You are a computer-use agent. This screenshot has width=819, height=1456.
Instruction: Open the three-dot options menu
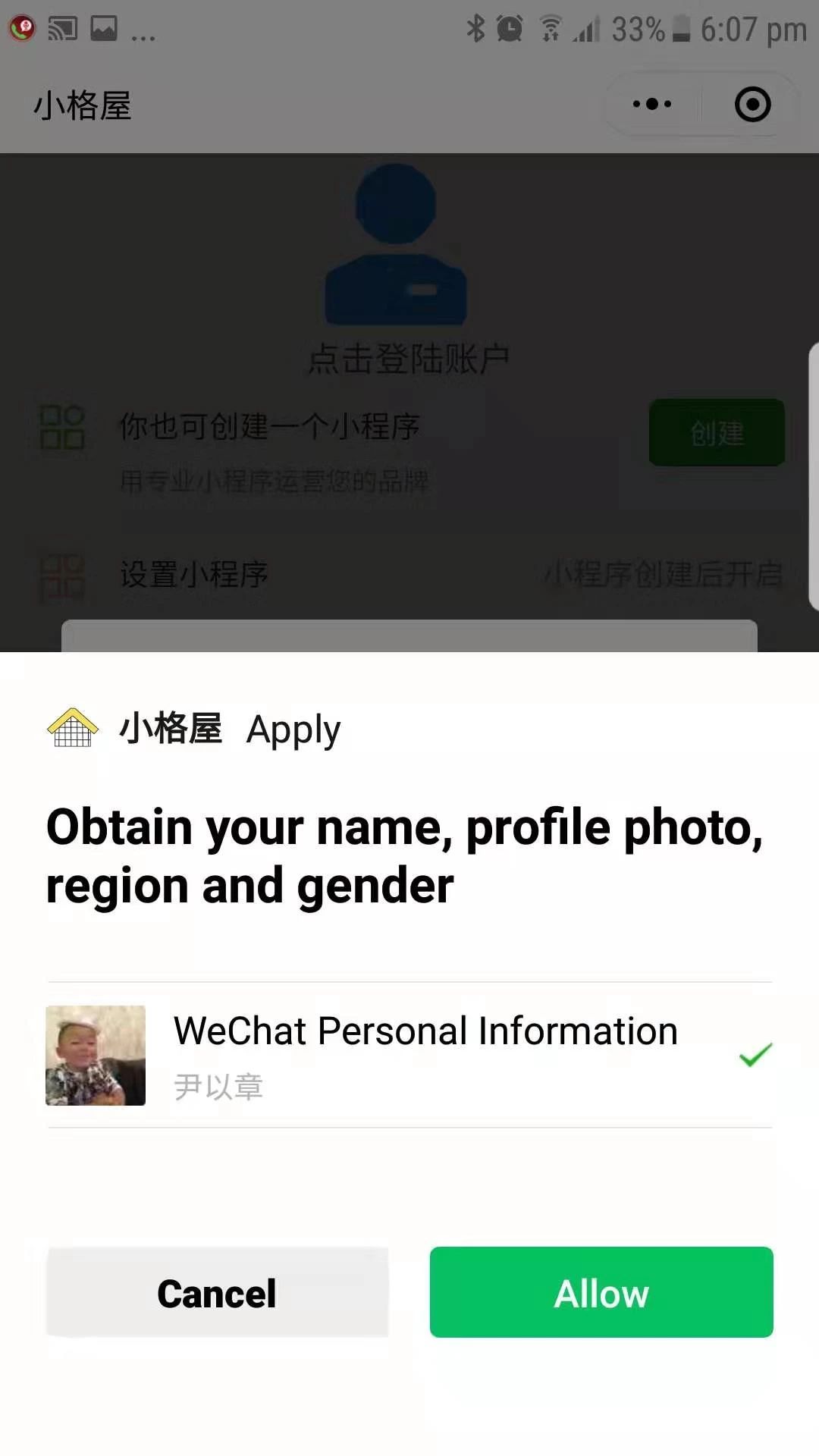point(652,105)
